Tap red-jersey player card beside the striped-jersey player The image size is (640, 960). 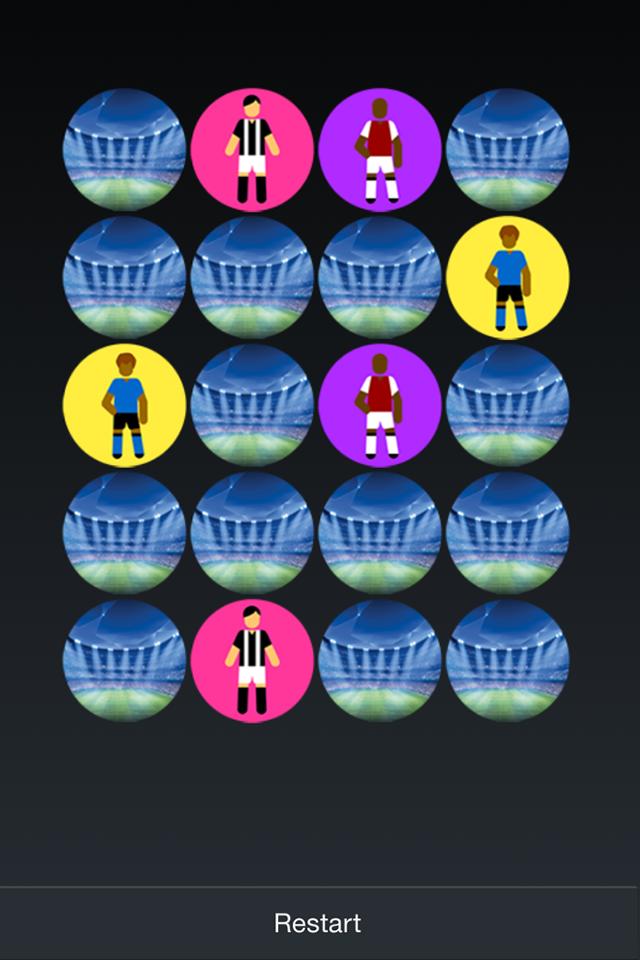[x=380, y=150]
